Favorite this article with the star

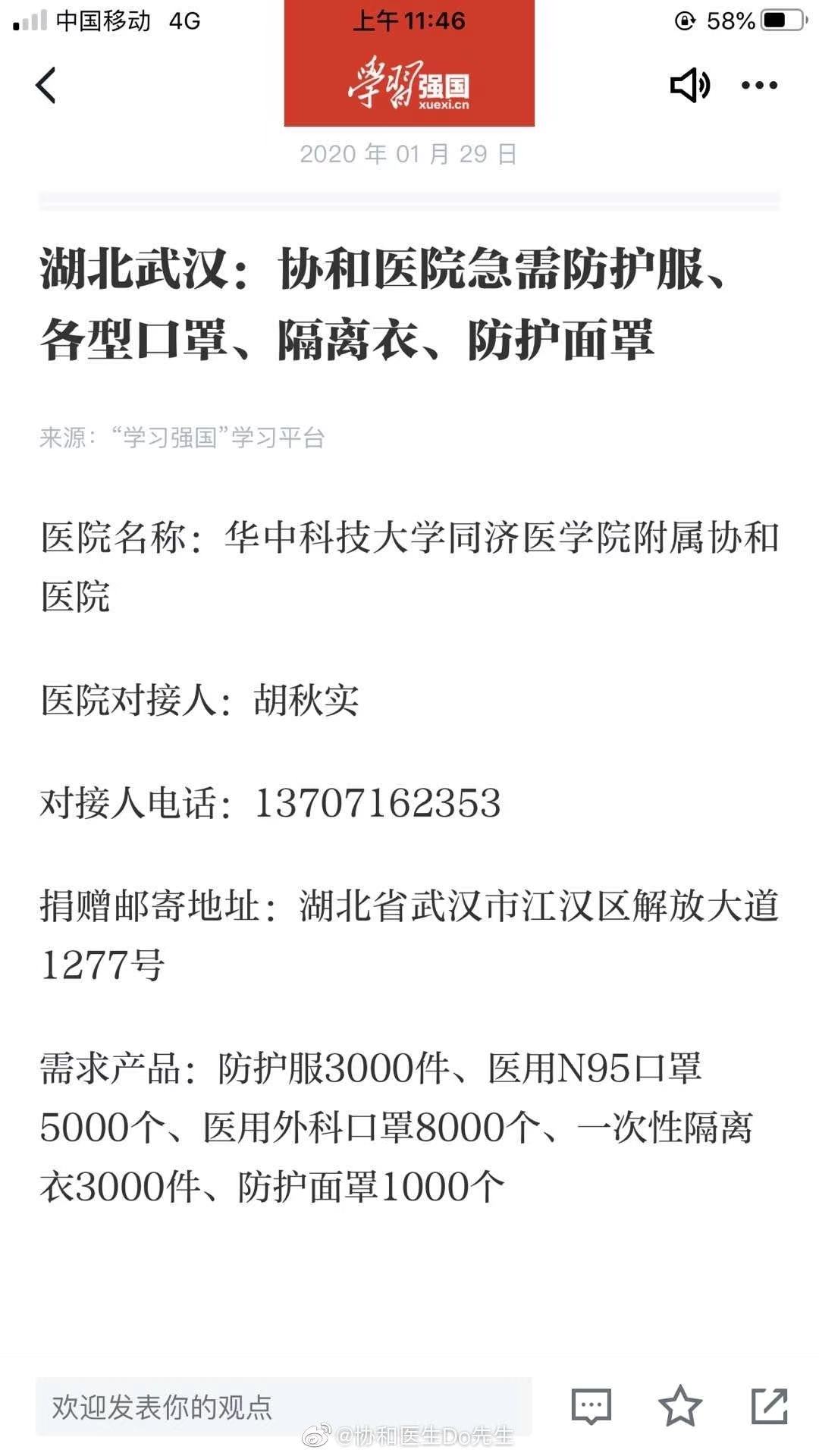[680, 1406]
